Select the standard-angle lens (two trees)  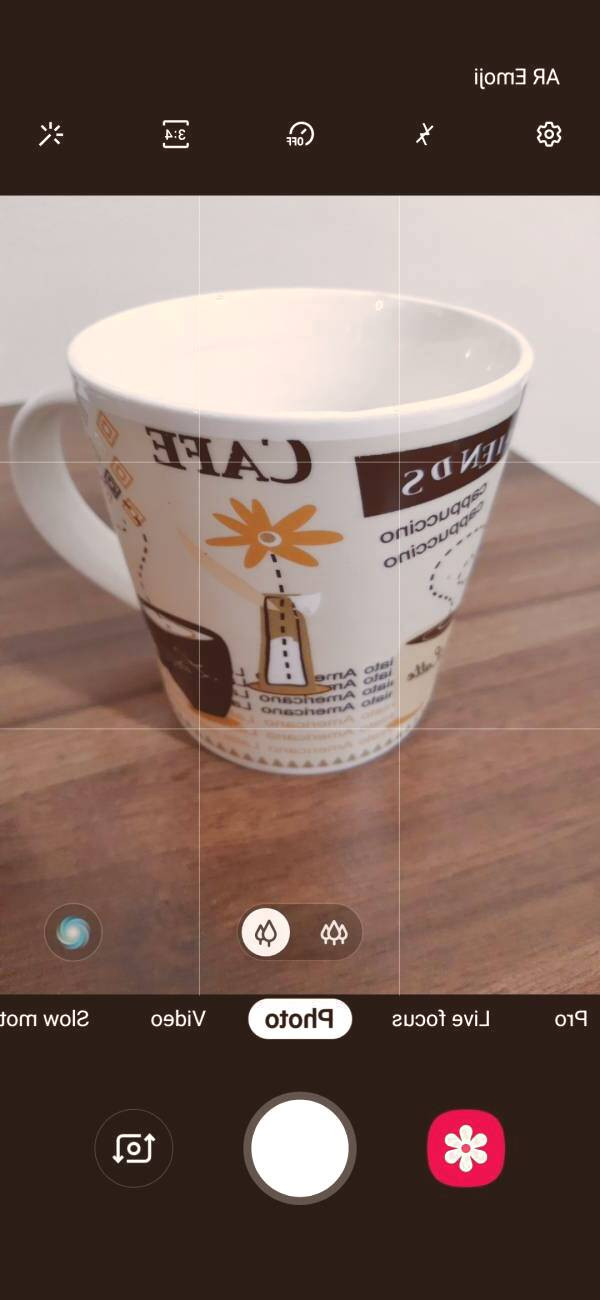(x=266, y=933)
